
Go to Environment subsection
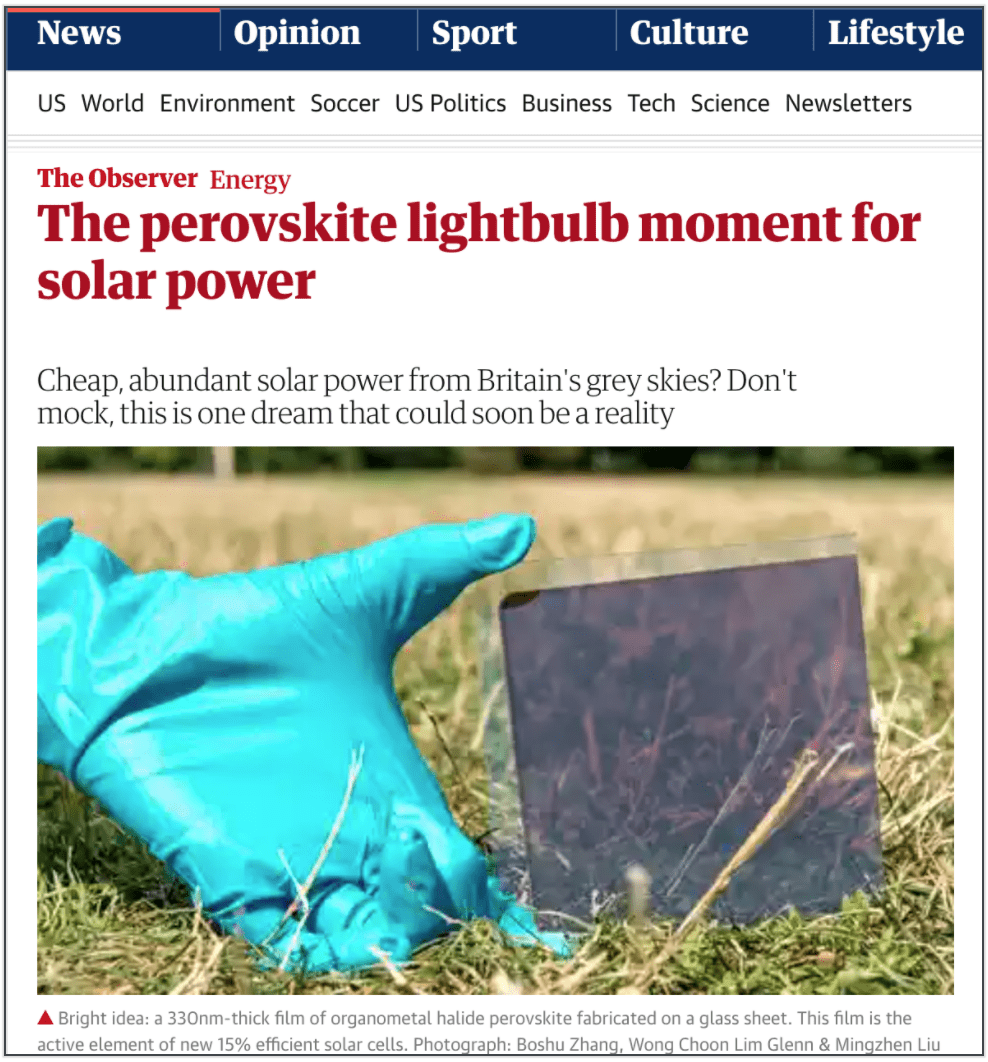click(227, 104)
